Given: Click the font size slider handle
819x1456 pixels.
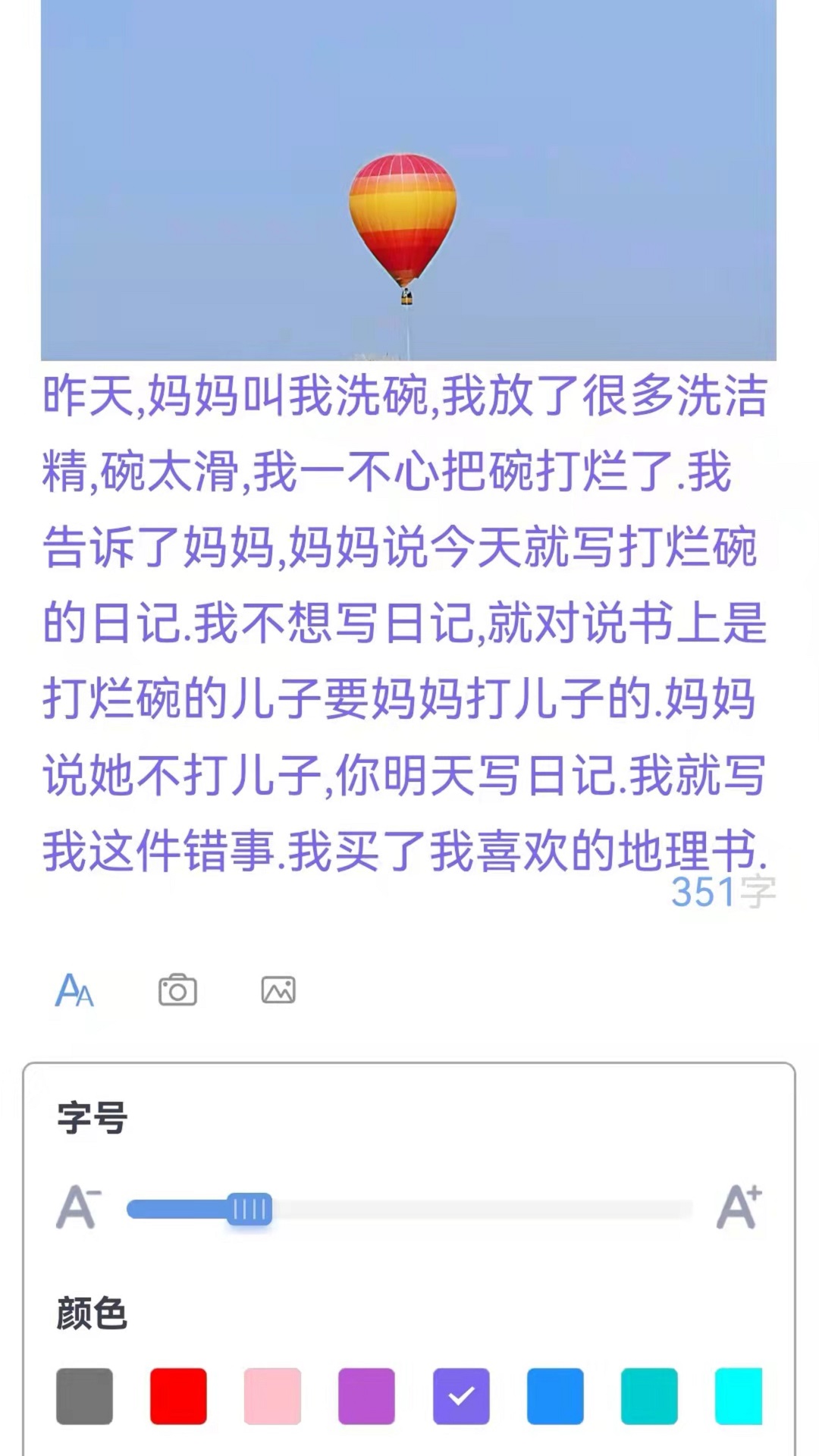Looking at the screenshot, I should [251, 1209].
